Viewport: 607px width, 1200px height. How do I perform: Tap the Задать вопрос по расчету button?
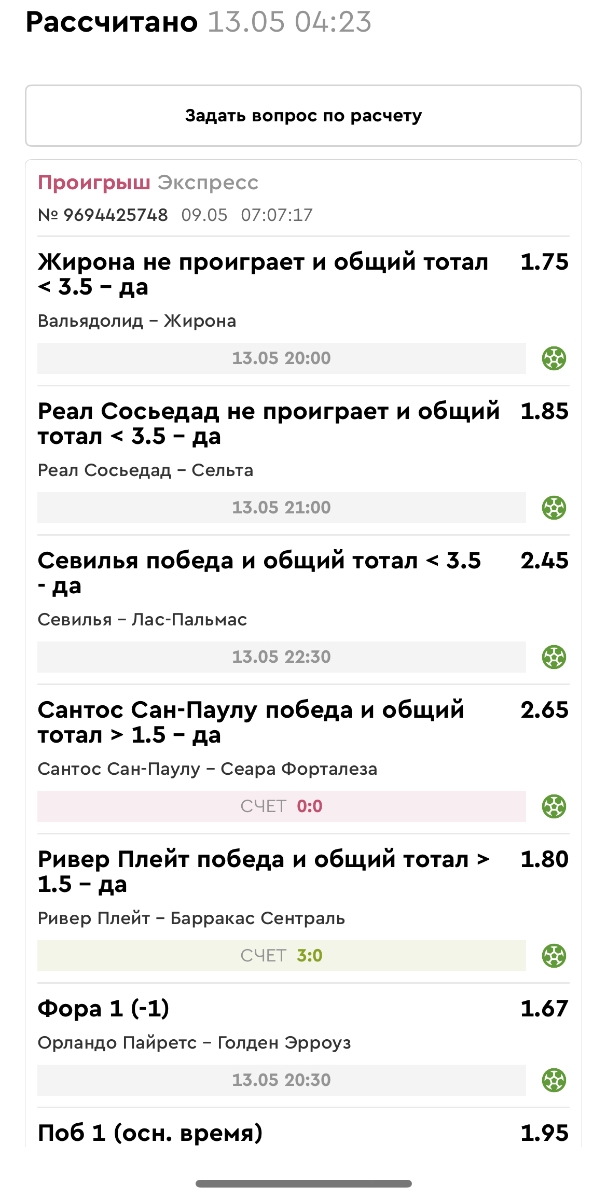303,116
